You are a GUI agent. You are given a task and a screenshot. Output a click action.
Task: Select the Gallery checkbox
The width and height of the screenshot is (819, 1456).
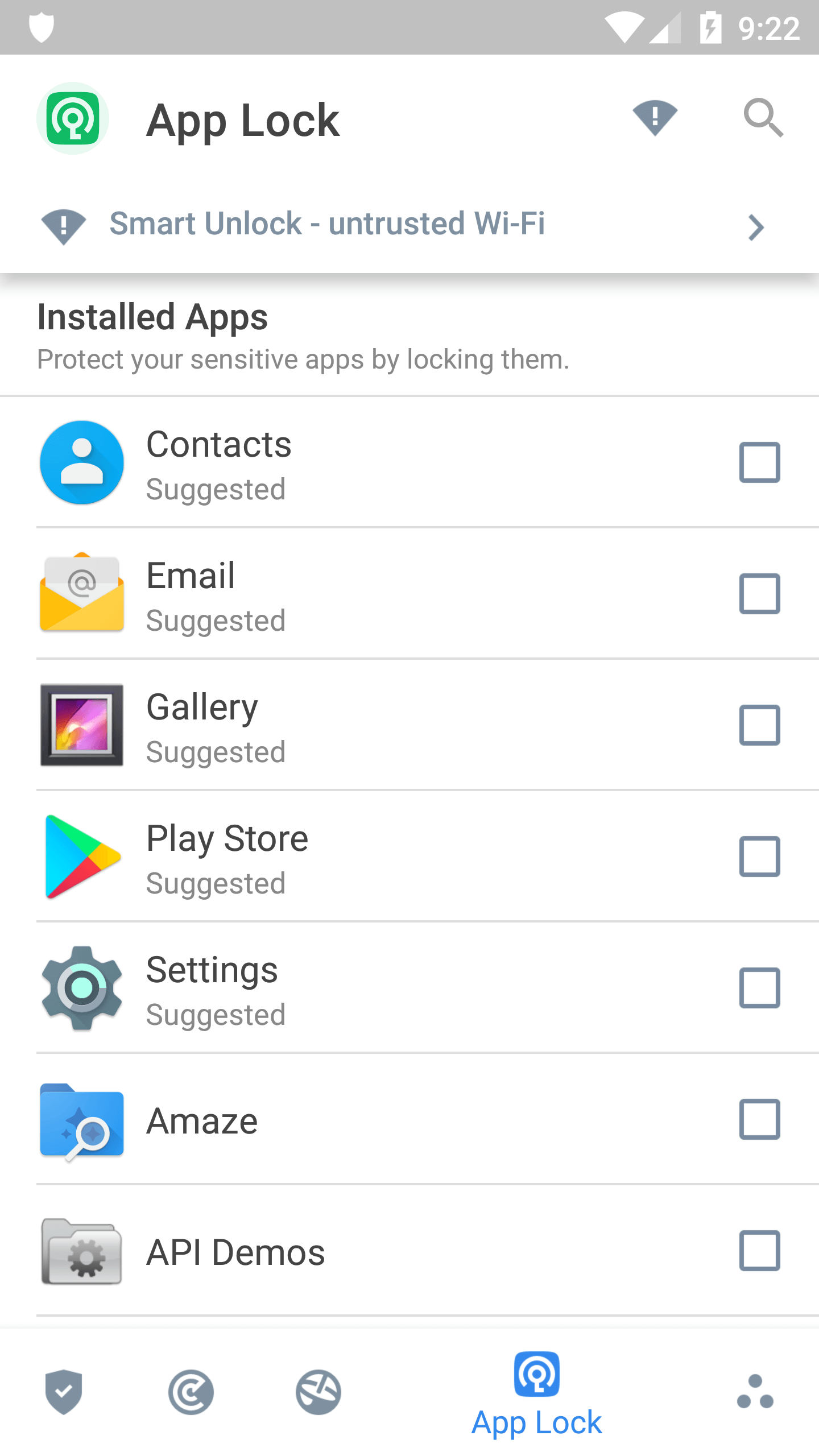759,725
